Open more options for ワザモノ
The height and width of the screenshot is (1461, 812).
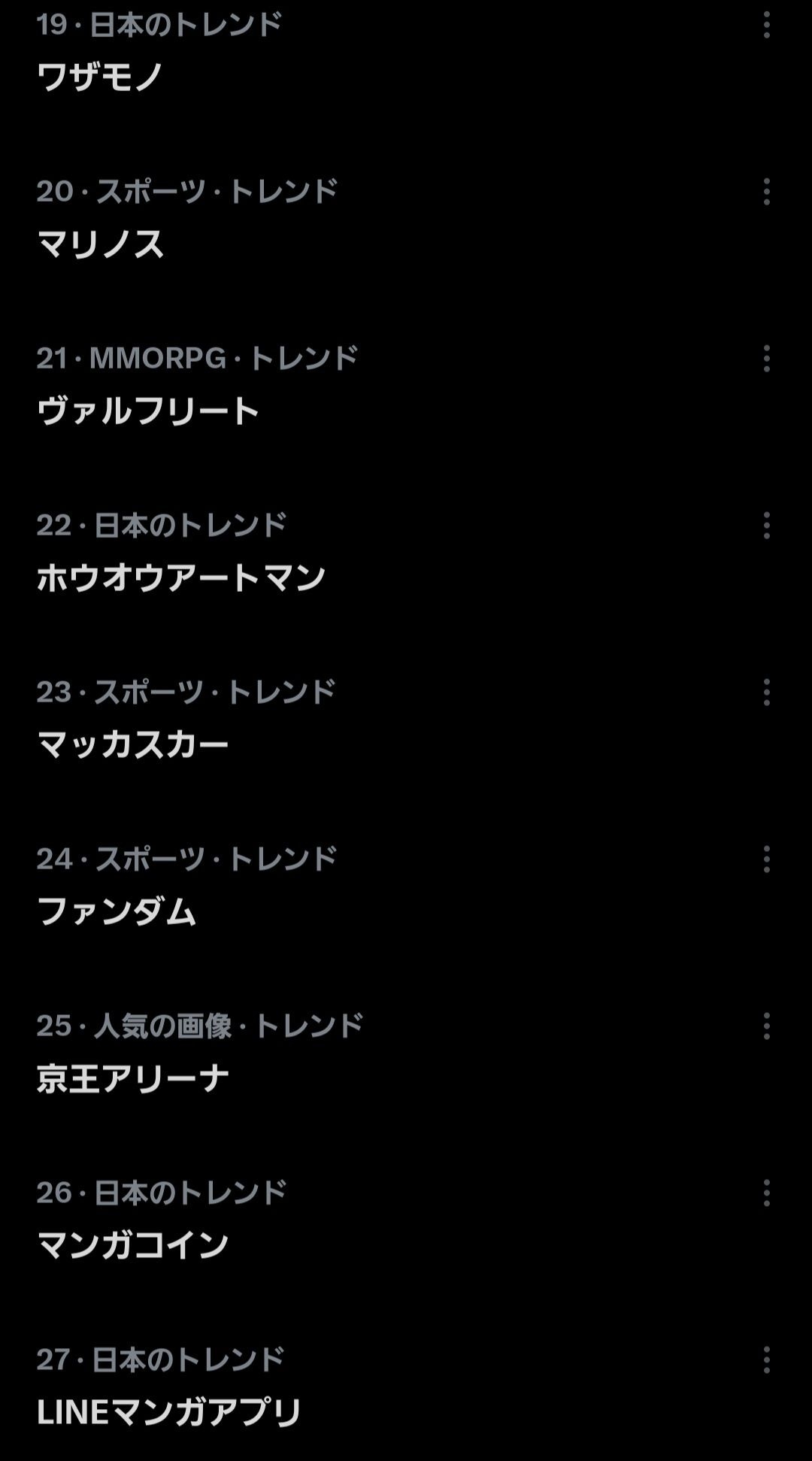click(766, 26)
